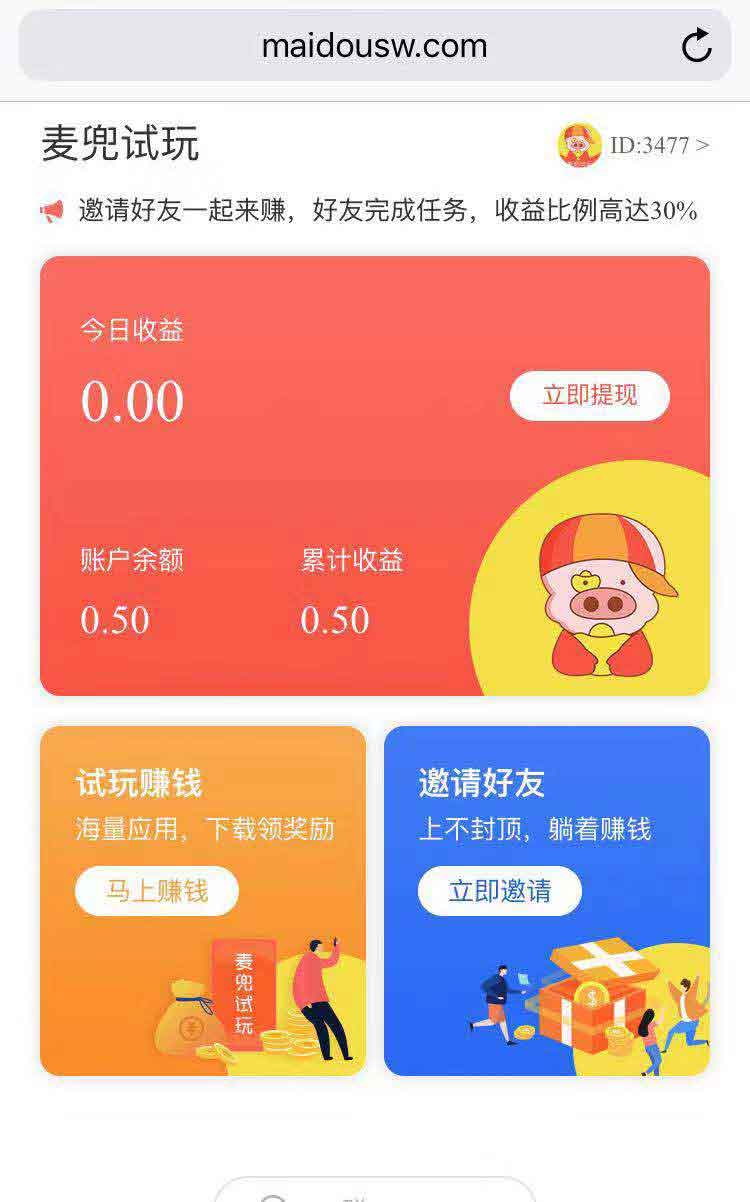Open the 试玩赚钱 card
The image size is (750, 1202).
pyautogui.click(x=203, y=901)
